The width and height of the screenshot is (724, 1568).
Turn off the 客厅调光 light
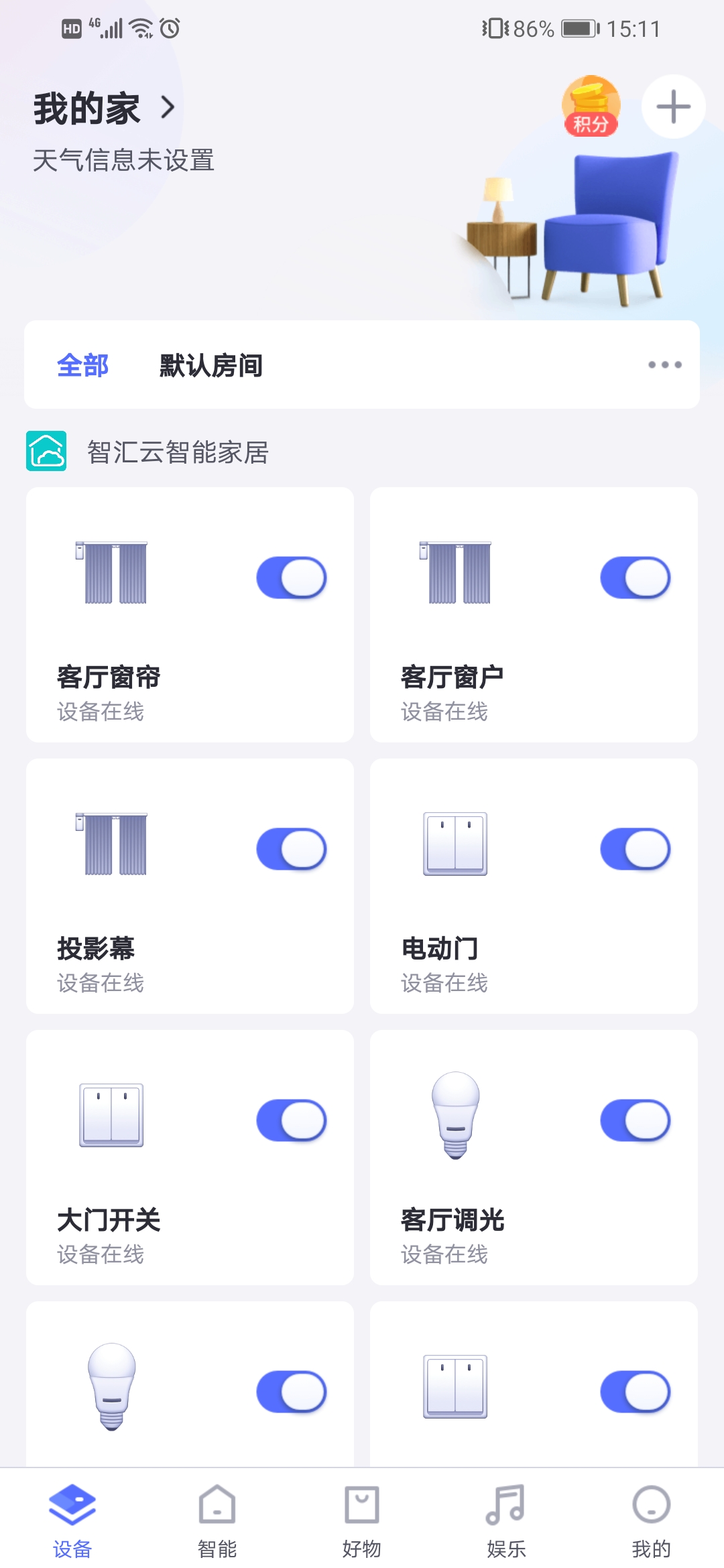pos(636,1120)
